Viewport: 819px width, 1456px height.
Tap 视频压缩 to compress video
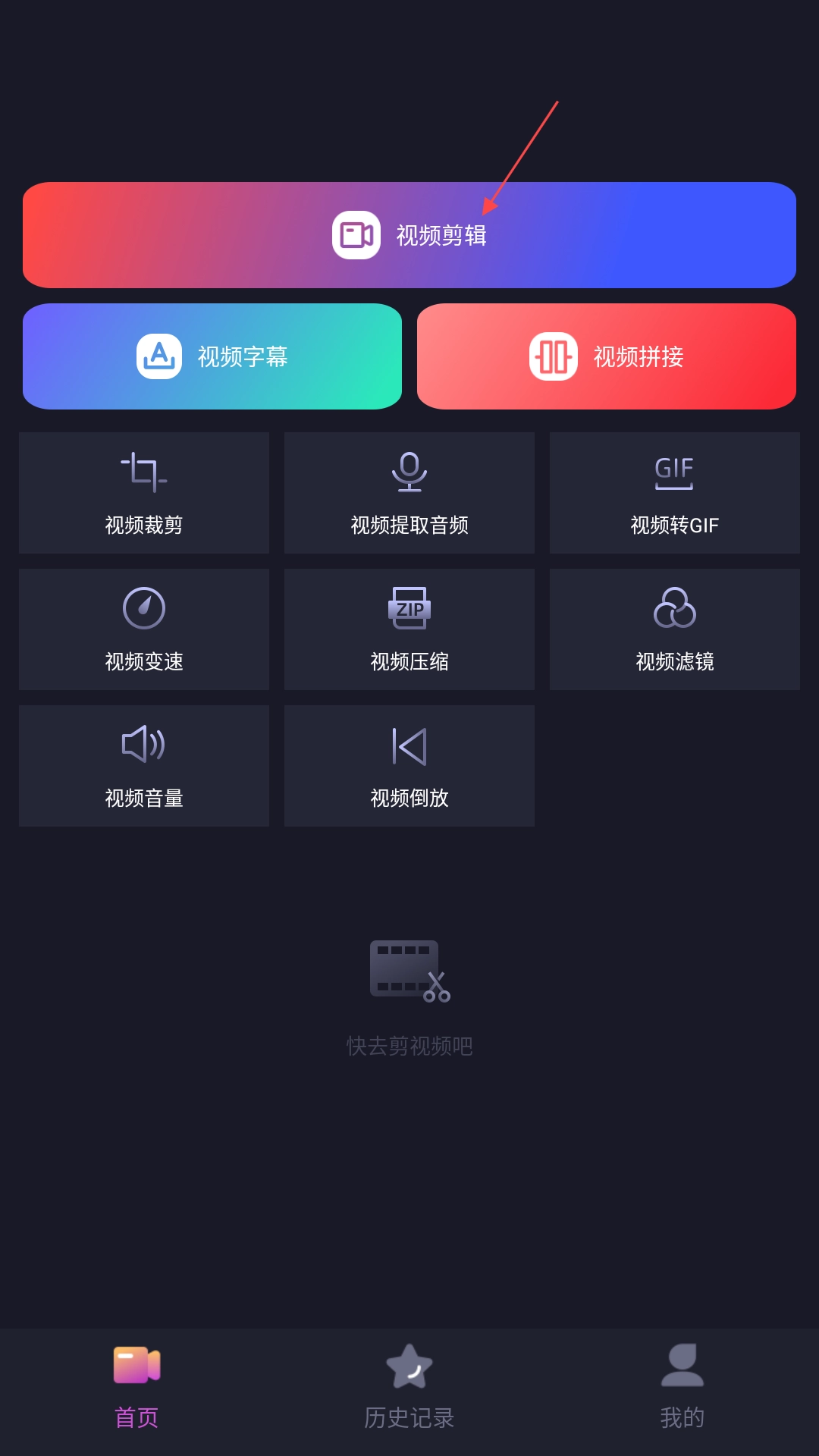point(409,629)
